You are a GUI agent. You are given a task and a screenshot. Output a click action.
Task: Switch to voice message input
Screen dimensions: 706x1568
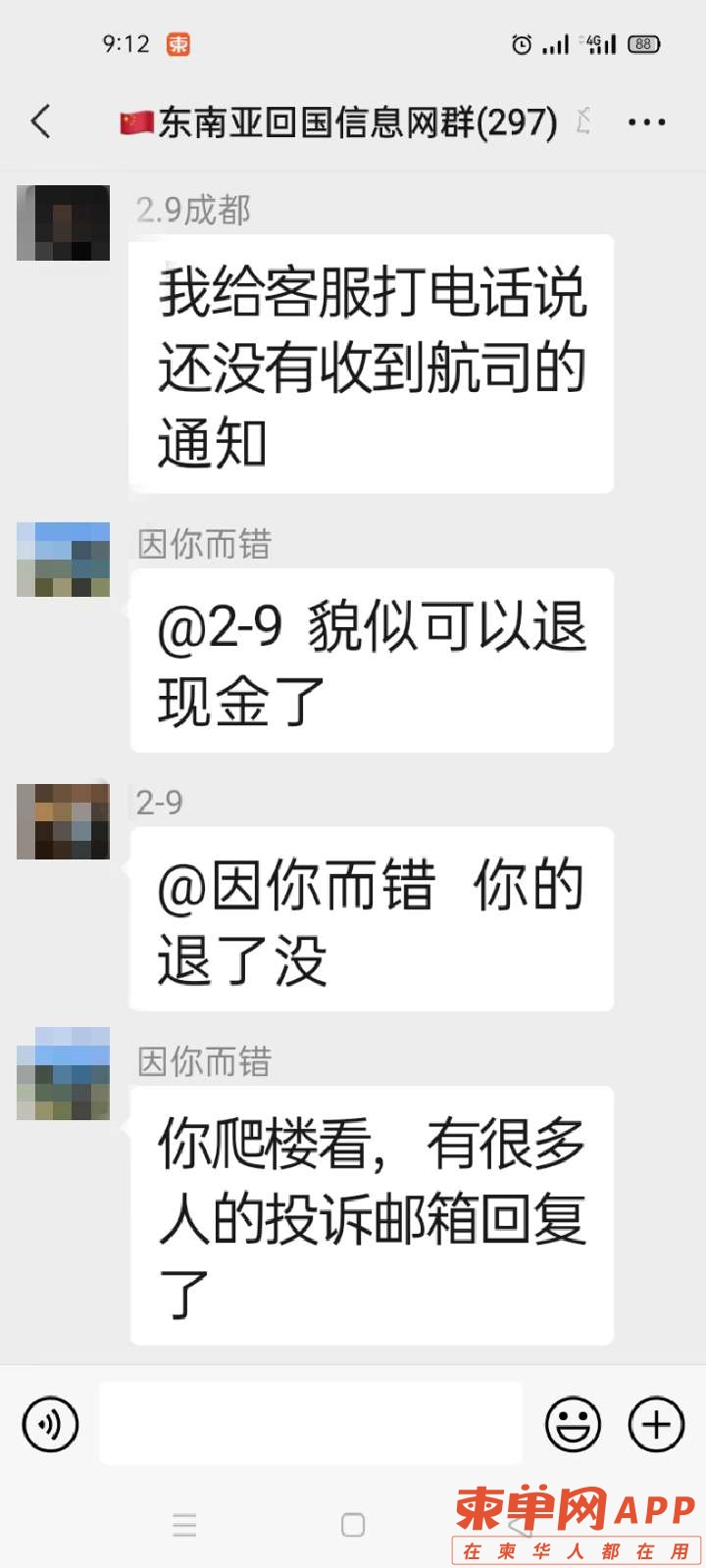click(x=50, y=1424)
